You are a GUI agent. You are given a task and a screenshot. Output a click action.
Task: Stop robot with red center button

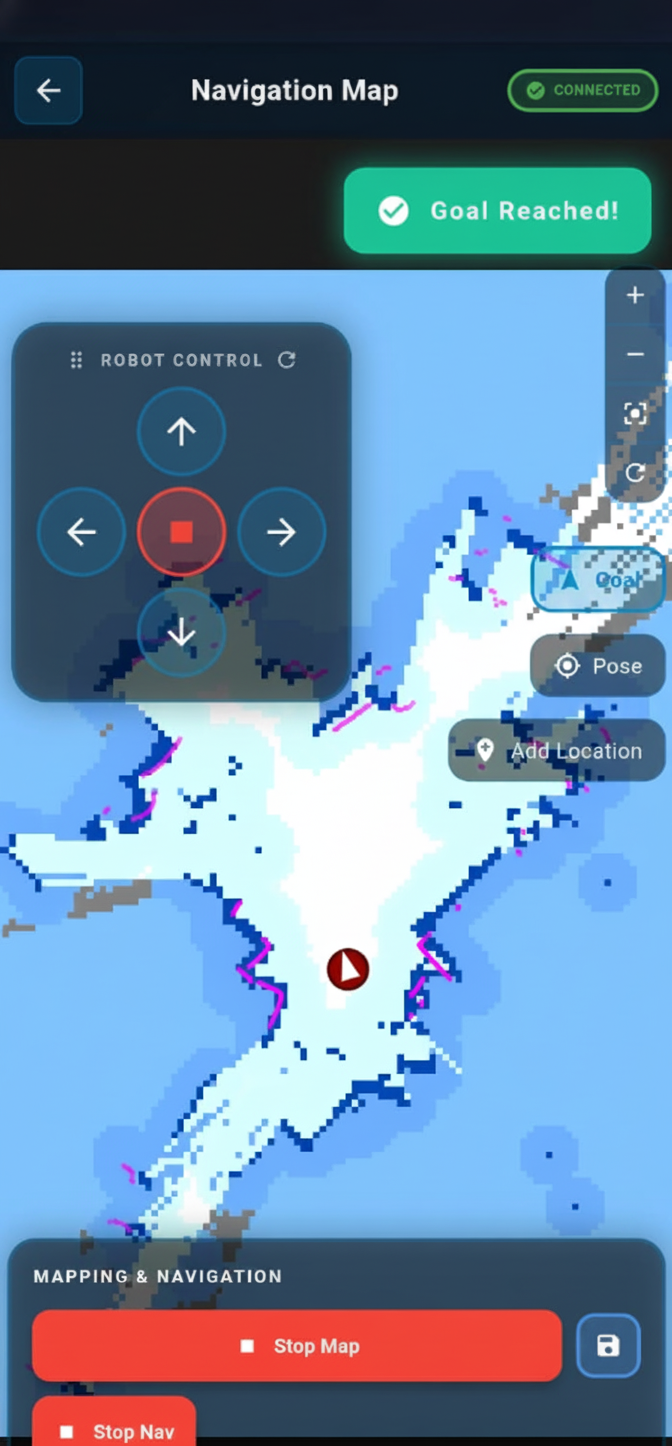point(181,532)
